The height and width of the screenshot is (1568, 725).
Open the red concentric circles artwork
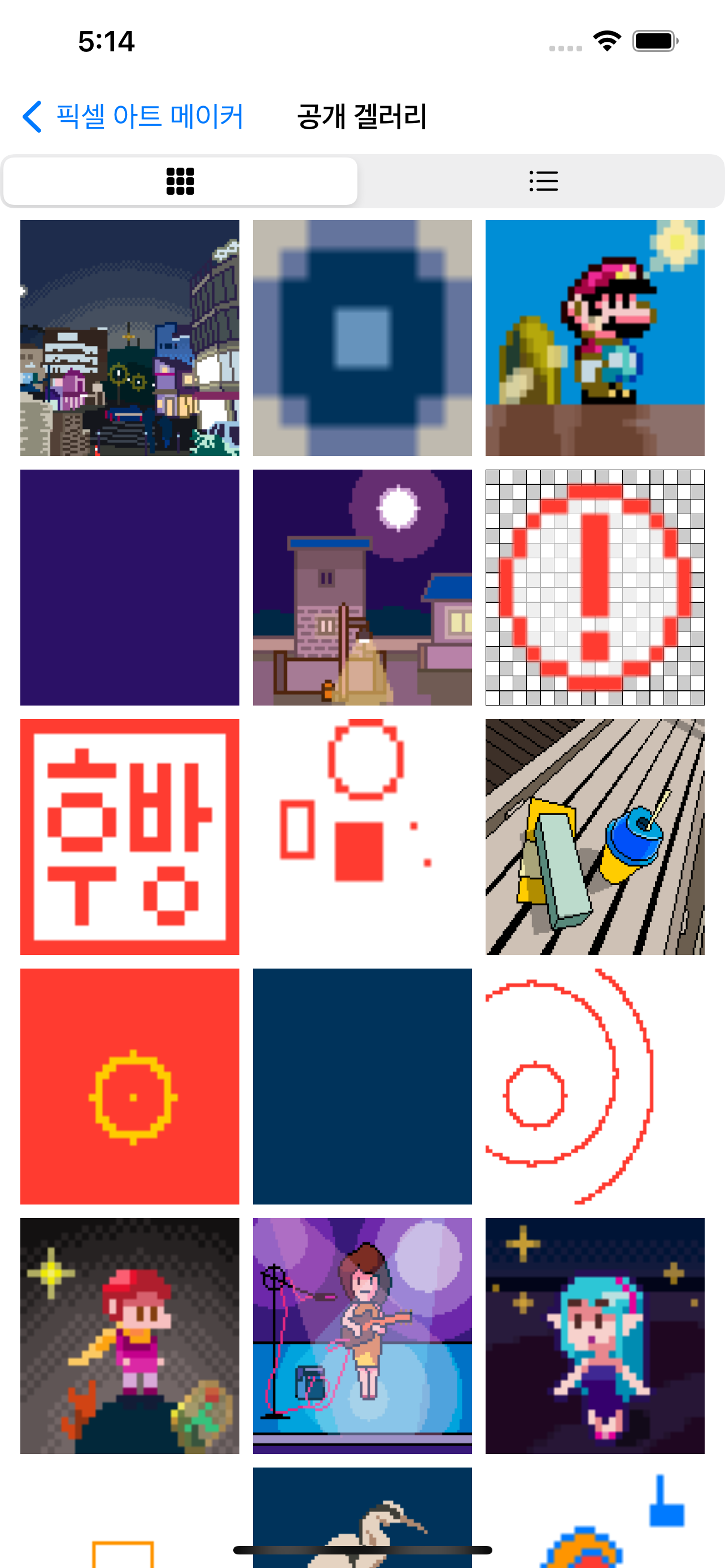[594, 1087]
